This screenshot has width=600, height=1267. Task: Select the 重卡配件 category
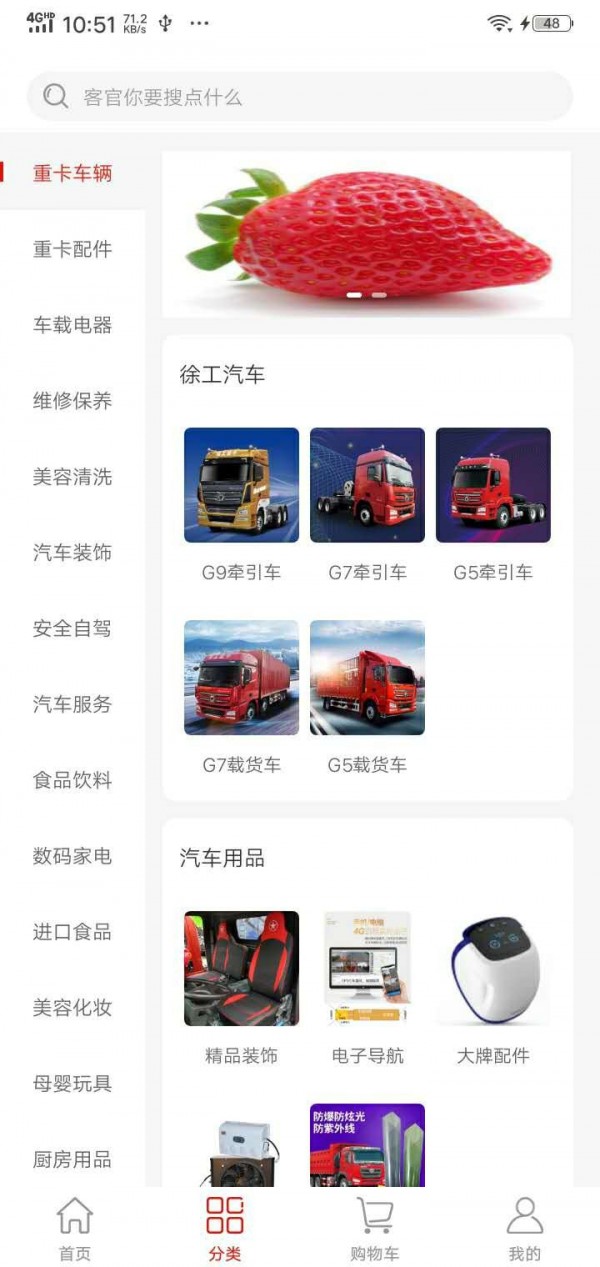tap(72, 249)
